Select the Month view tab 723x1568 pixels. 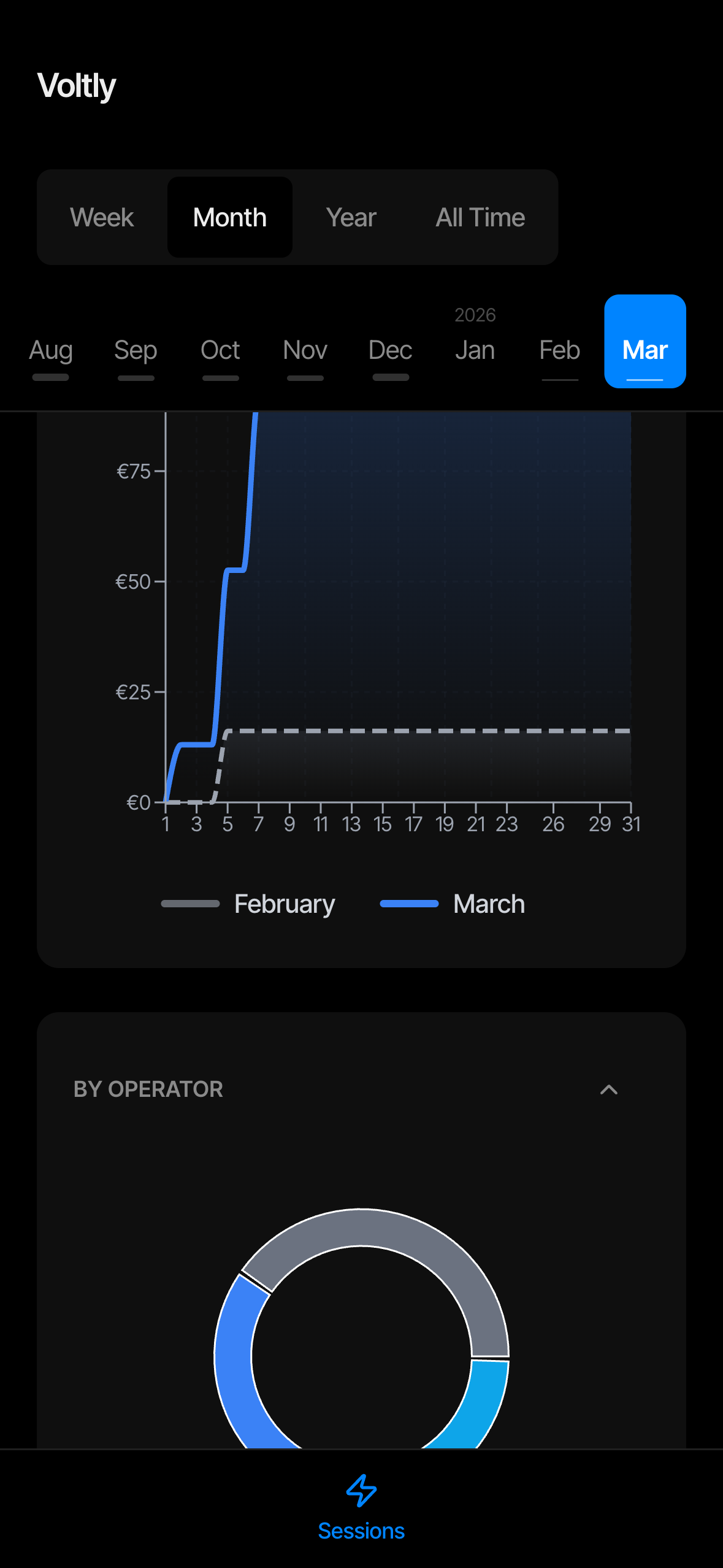tap(229, 217)
